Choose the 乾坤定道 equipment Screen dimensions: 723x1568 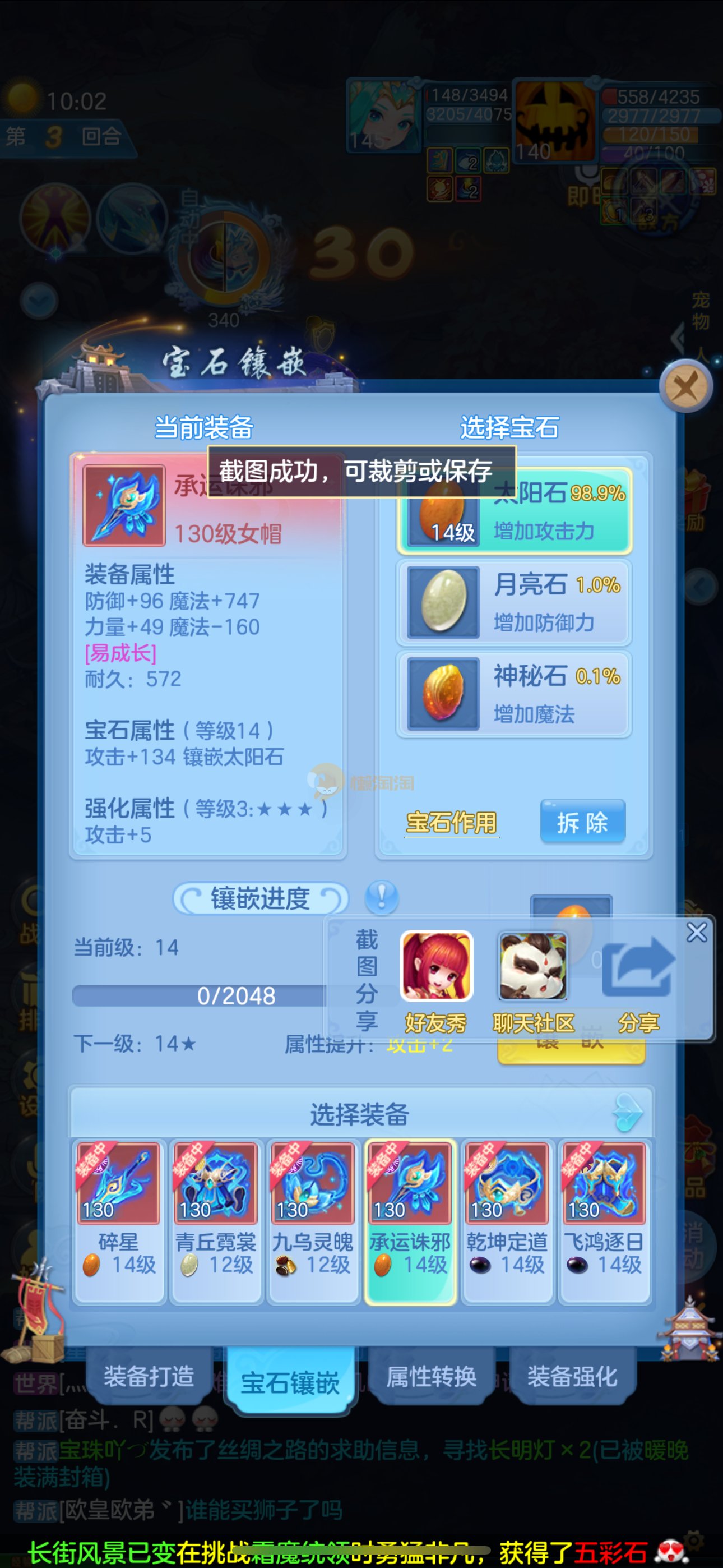click(507, 1221)
